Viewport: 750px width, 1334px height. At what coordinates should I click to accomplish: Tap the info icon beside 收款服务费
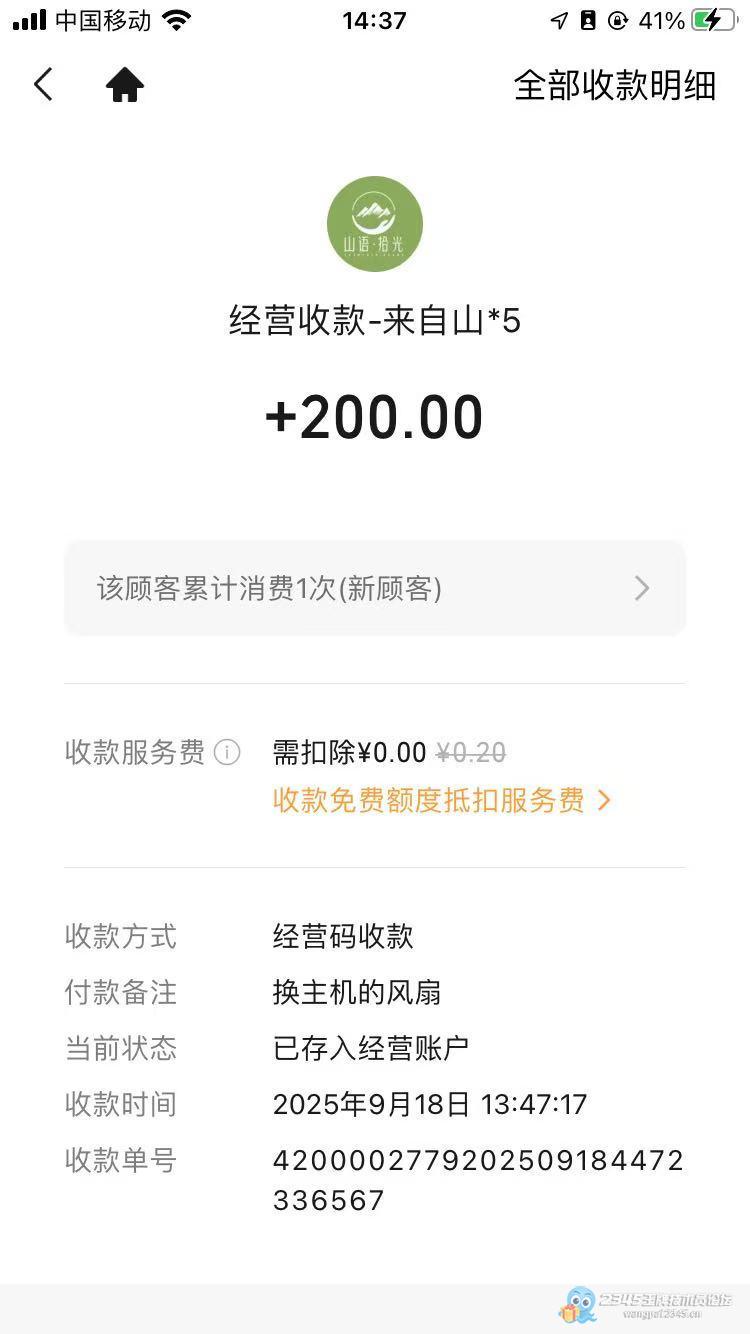point(228,752)
